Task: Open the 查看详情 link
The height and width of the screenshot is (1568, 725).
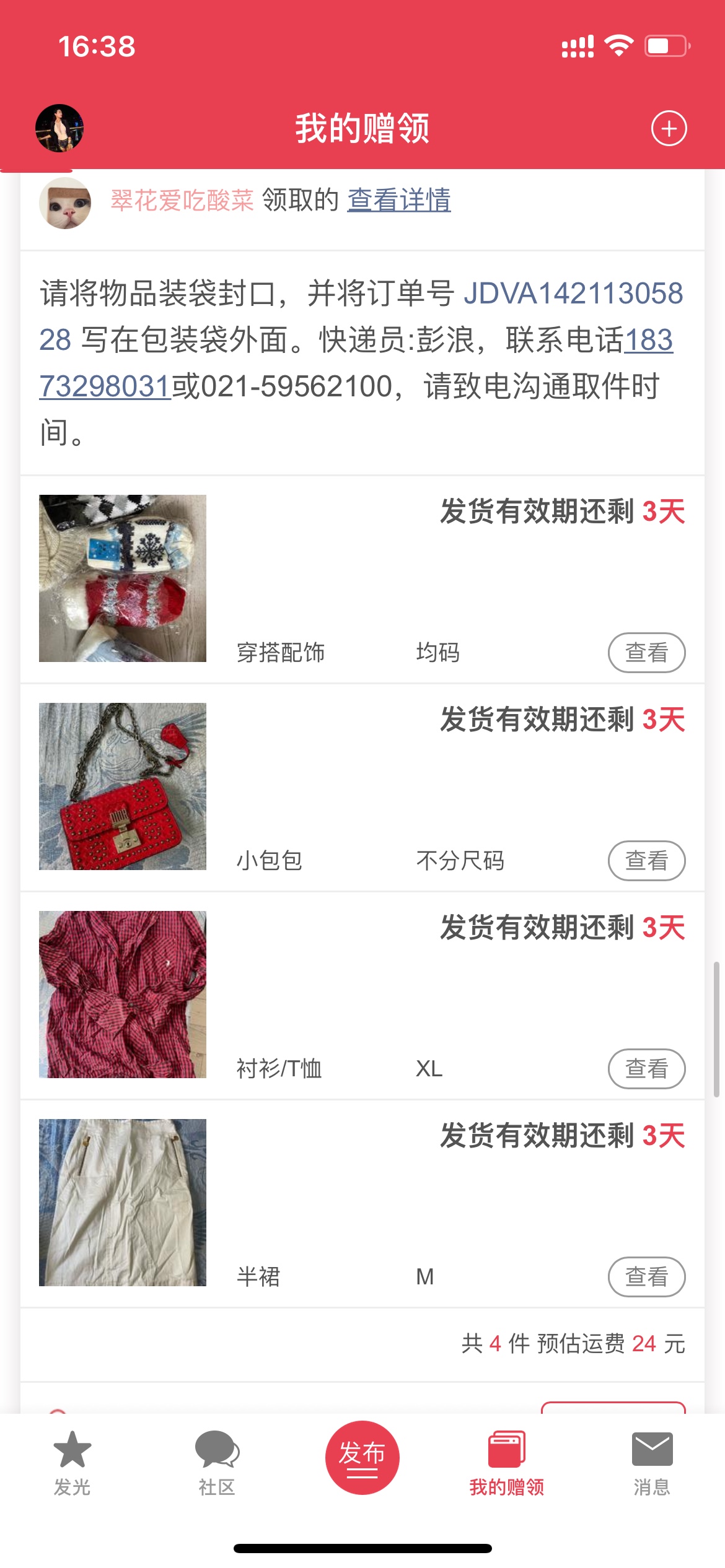Action: (399, 200)
